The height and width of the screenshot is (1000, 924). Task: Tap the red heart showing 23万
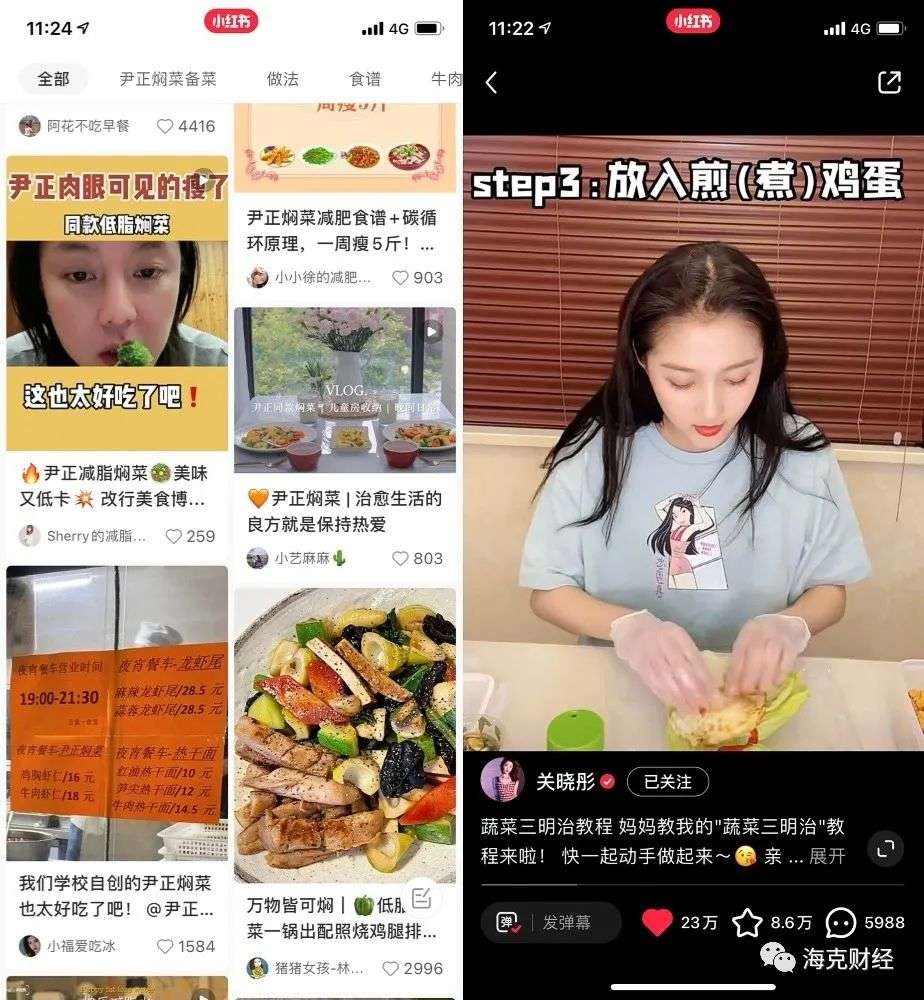click(x=657, y=922)
